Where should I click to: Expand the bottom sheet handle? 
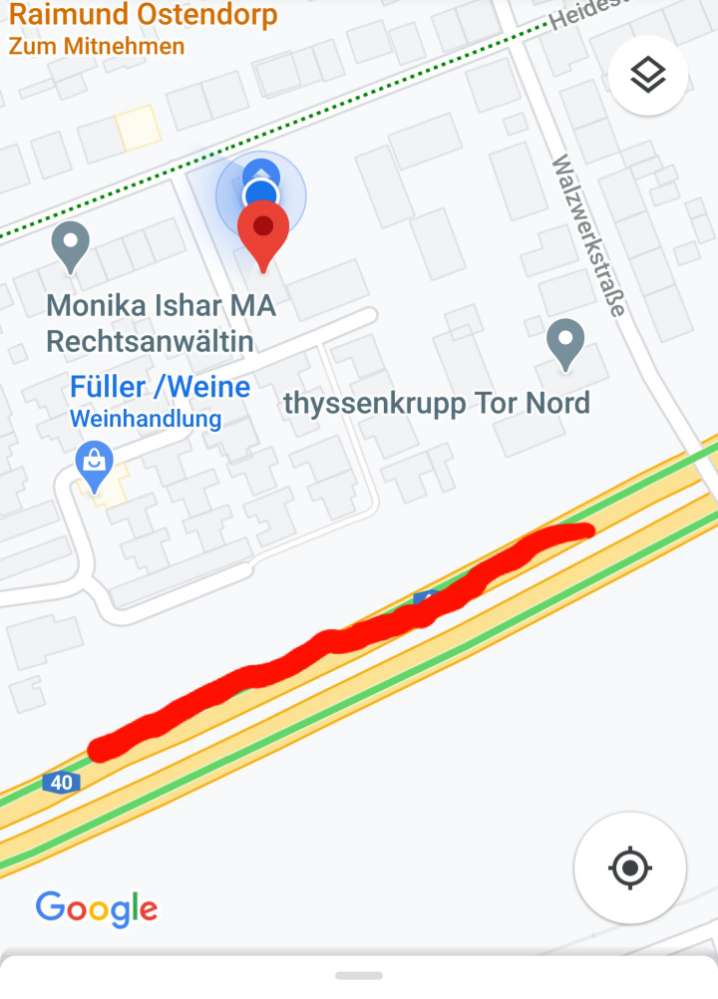point(359,975)
